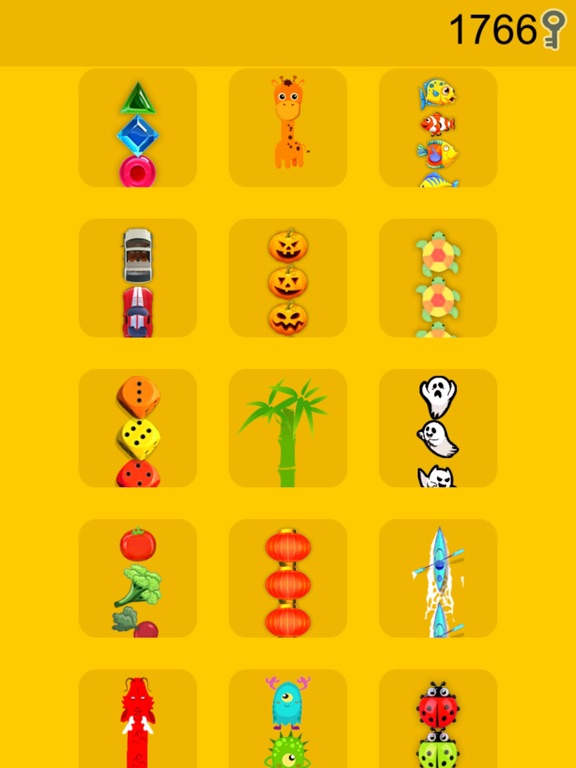Select the cars skin tile
The image size is (576, 768).
coord(138,278)
